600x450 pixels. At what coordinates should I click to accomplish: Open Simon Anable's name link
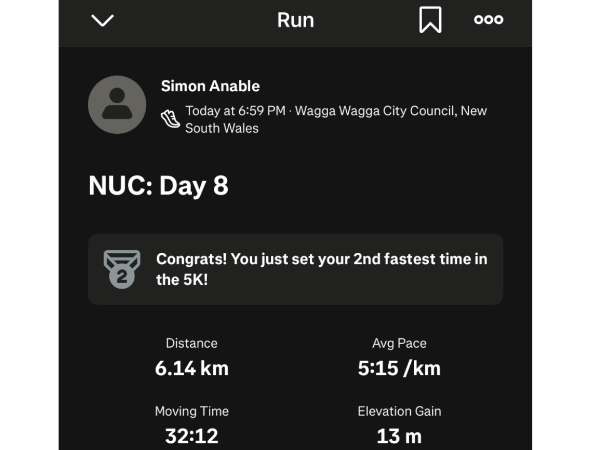point(210,87)
